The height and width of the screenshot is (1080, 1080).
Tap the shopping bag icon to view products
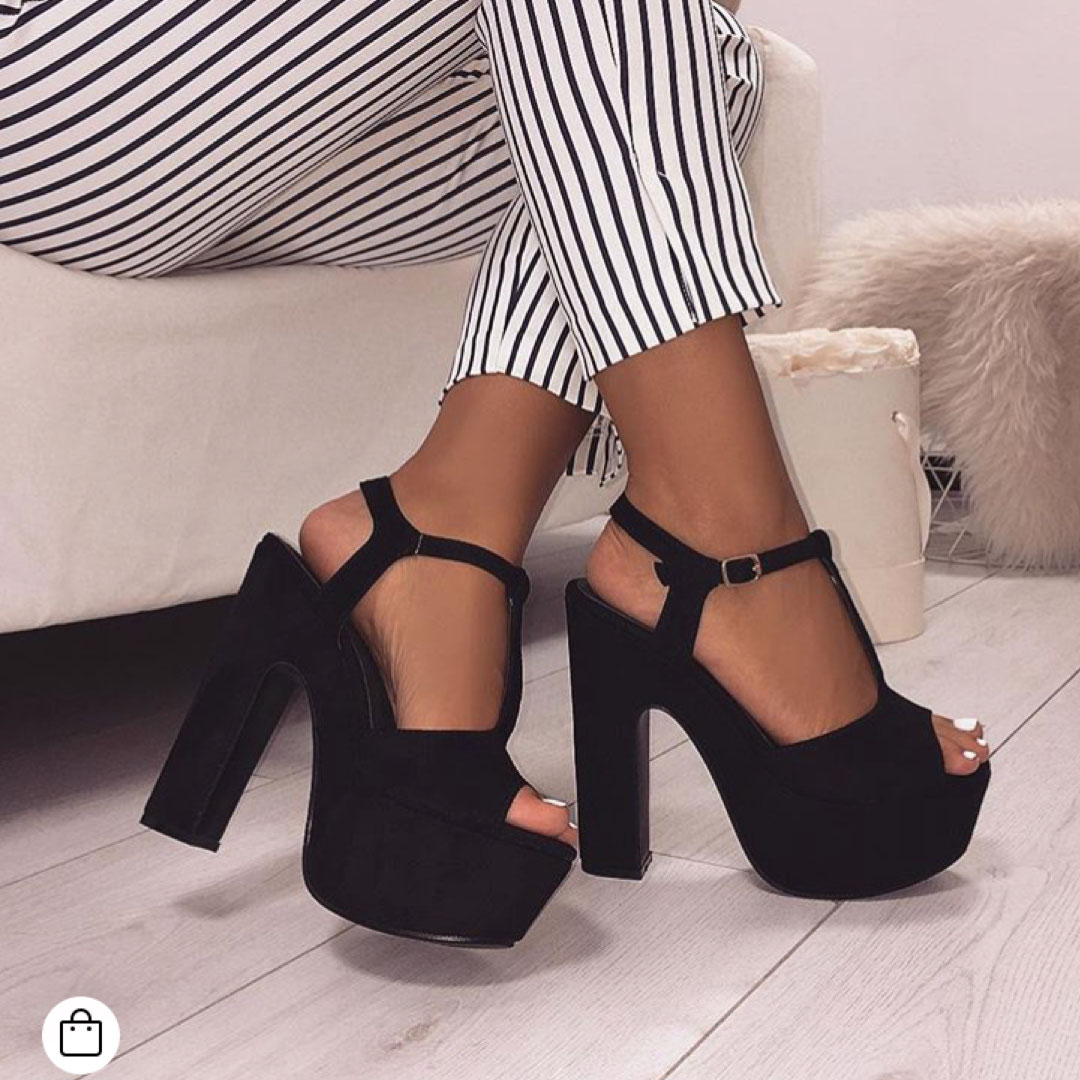[x=81, y=1034]
